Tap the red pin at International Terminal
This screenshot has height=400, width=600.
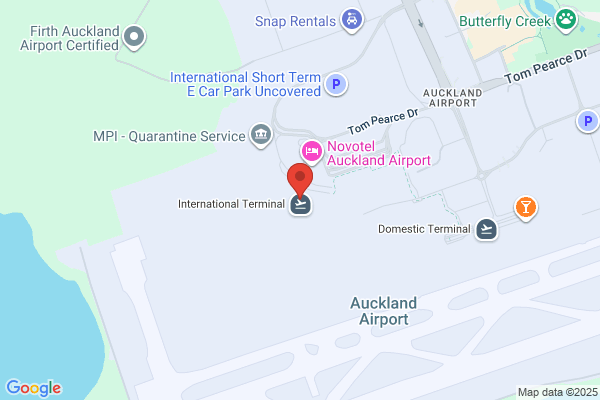300,179
